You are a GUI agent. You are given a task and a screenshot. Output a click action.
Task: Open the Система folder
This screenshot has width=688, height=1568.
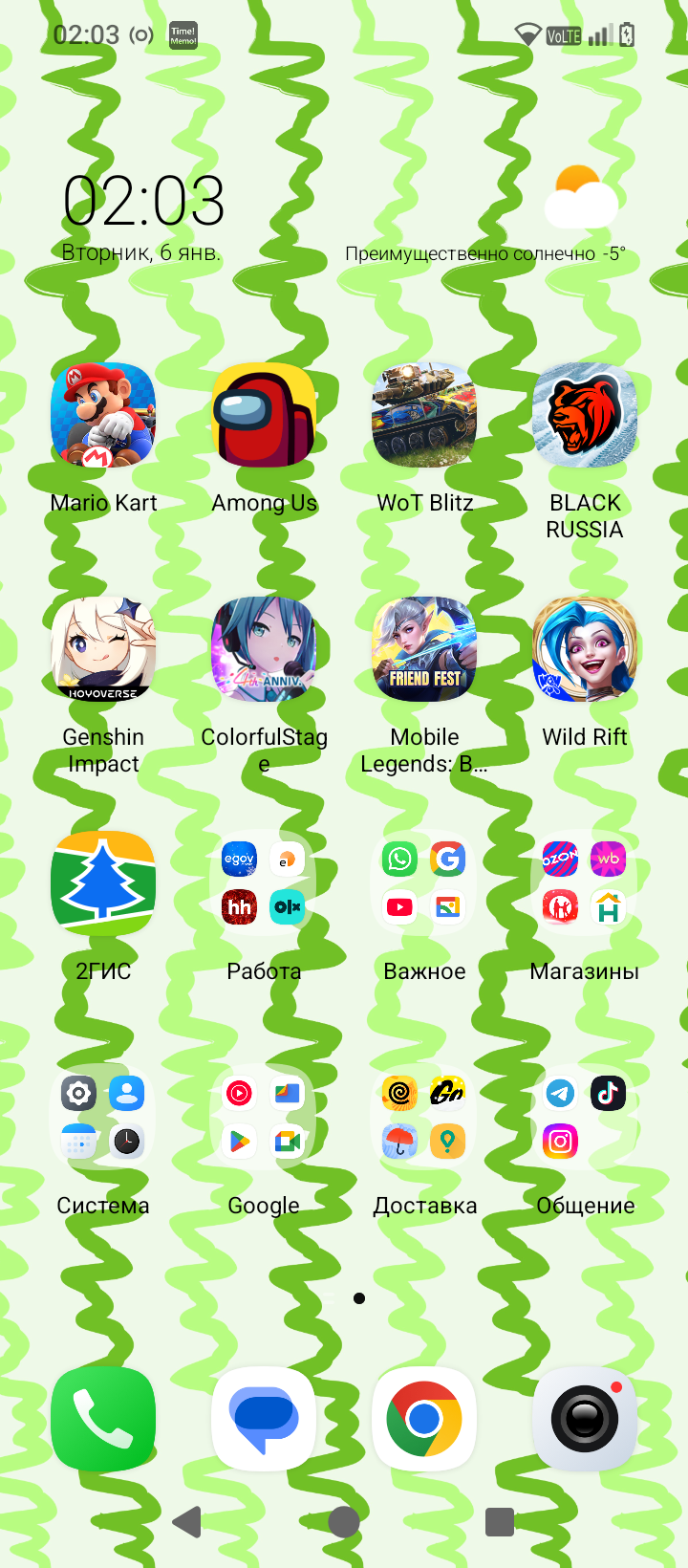coord(103,1118)
